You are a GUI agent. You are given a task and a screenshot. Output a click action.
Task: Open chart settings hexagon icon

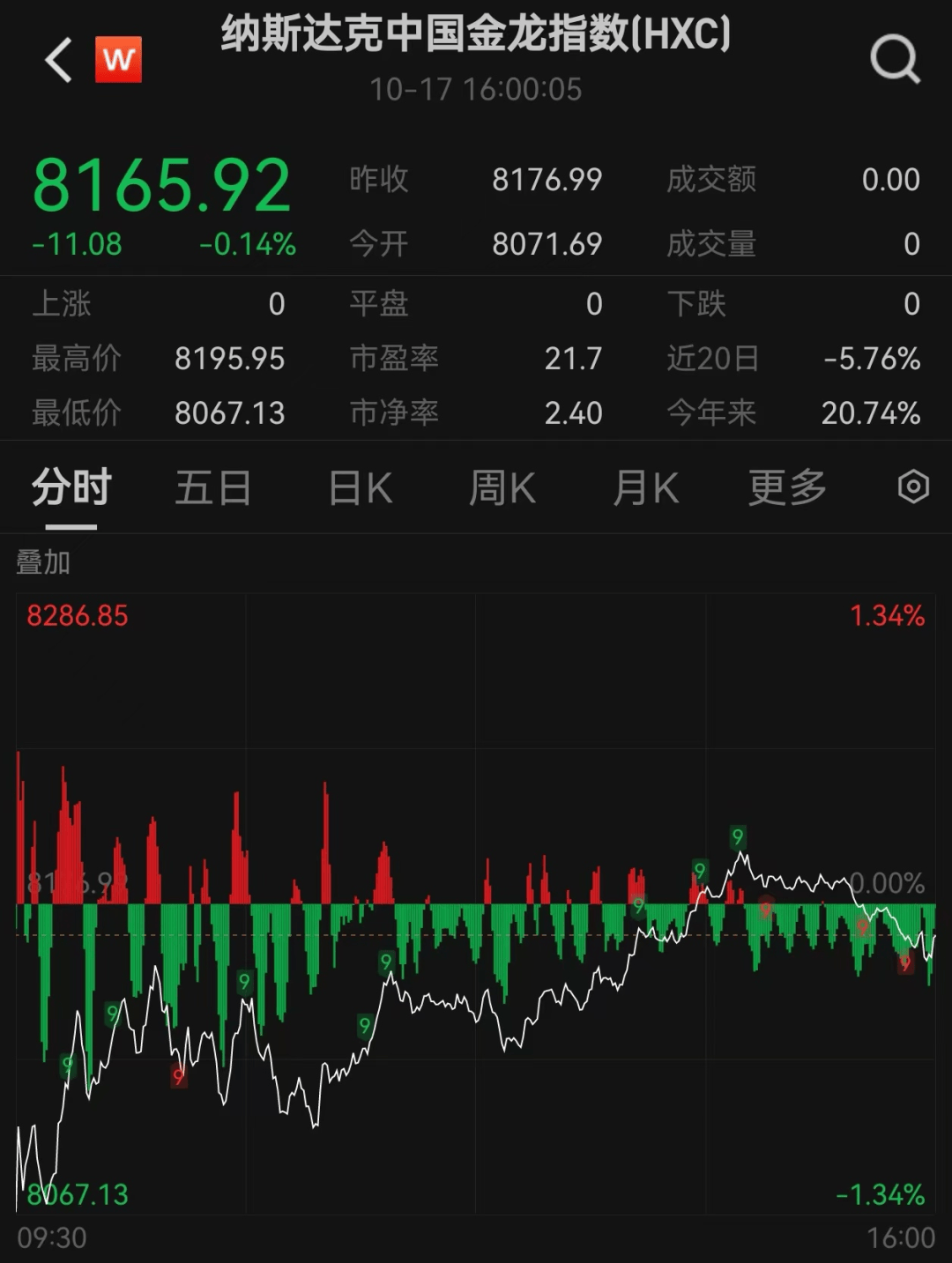(913, 487)
